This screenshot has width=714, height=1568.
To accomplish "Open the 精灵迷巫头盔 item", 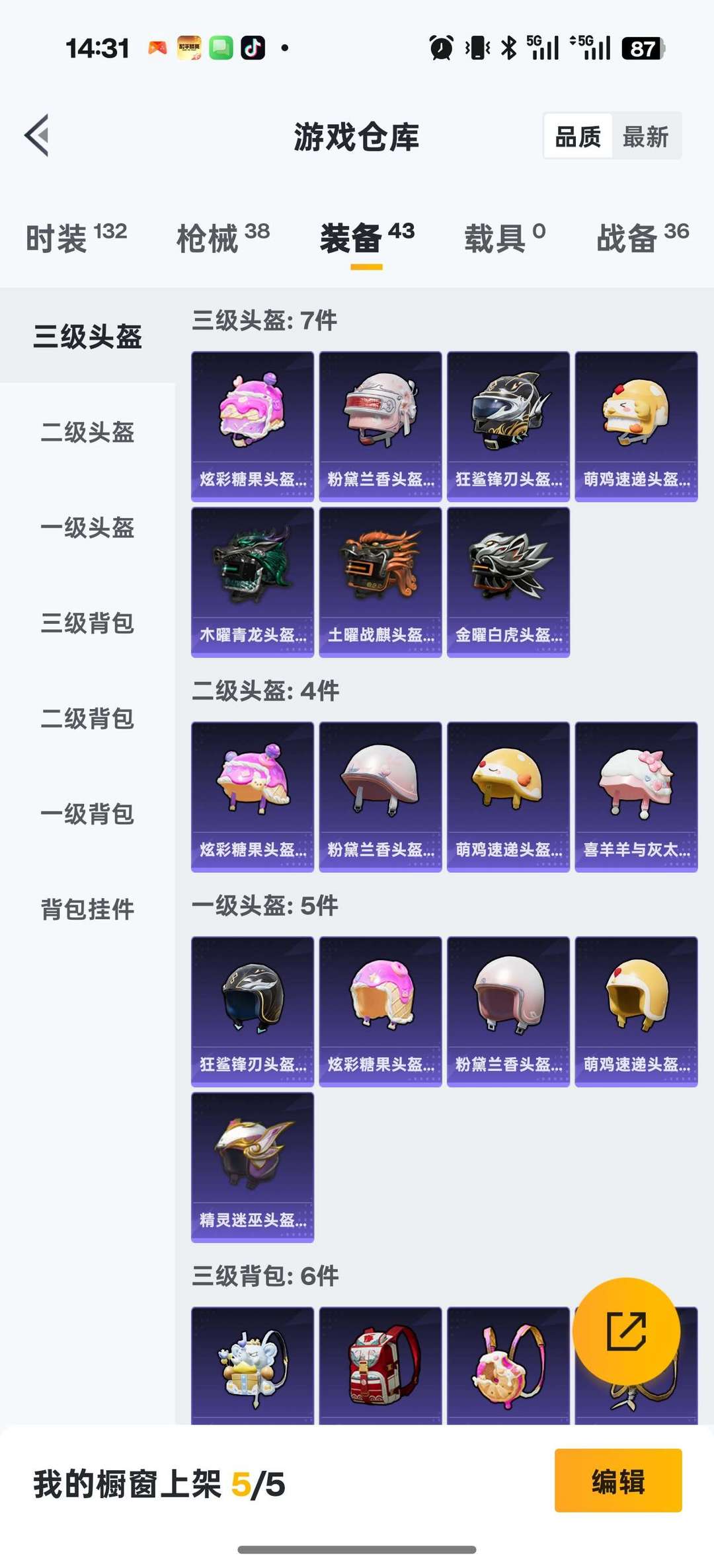I will [x=252, y=1167].
